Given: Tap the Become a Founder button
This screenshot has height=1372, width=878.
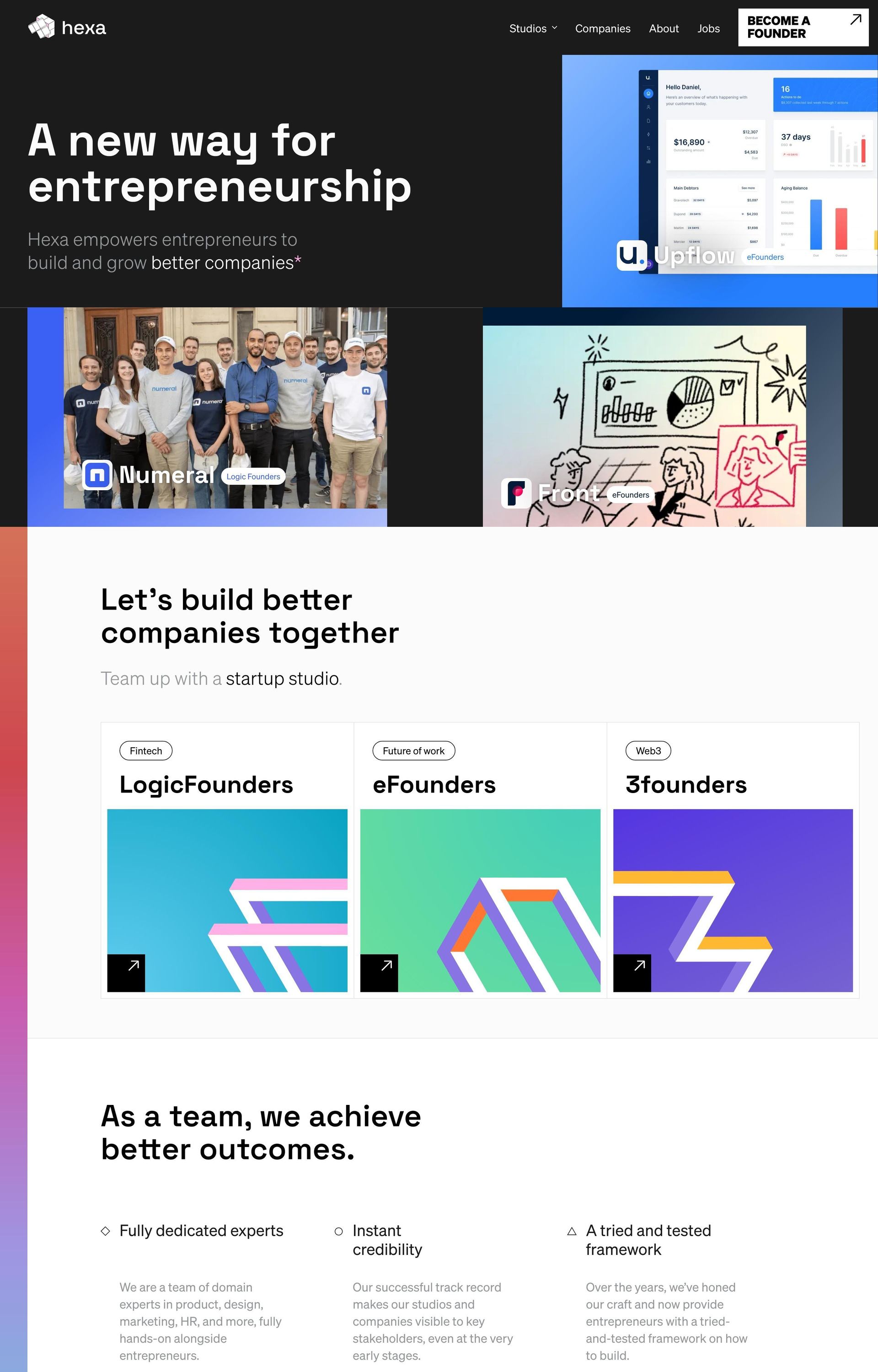Looking at the screenshot, I should pos(802,27).
